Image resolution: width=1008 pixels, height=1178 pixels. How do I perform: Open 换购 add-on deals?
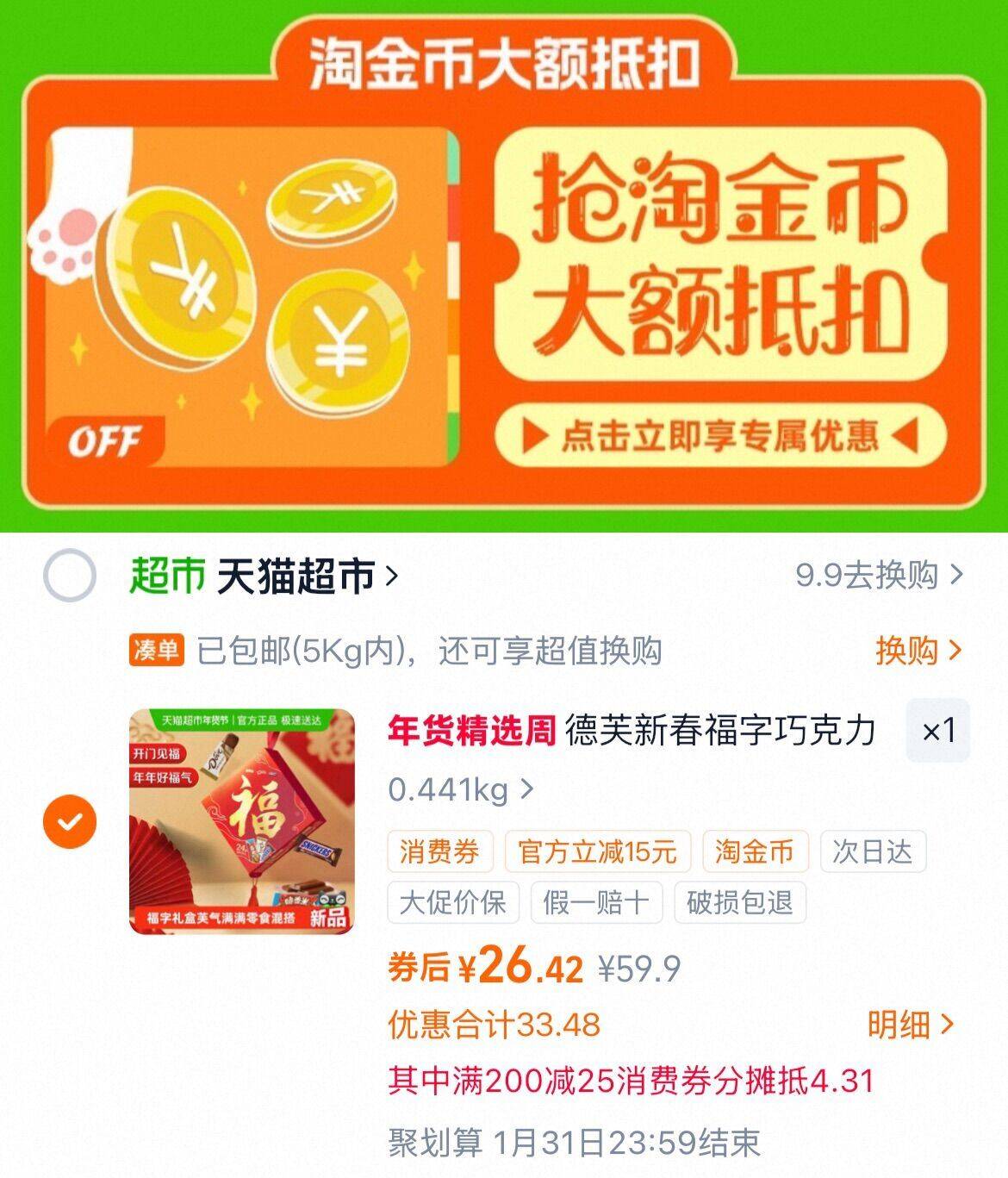[918, 651]
